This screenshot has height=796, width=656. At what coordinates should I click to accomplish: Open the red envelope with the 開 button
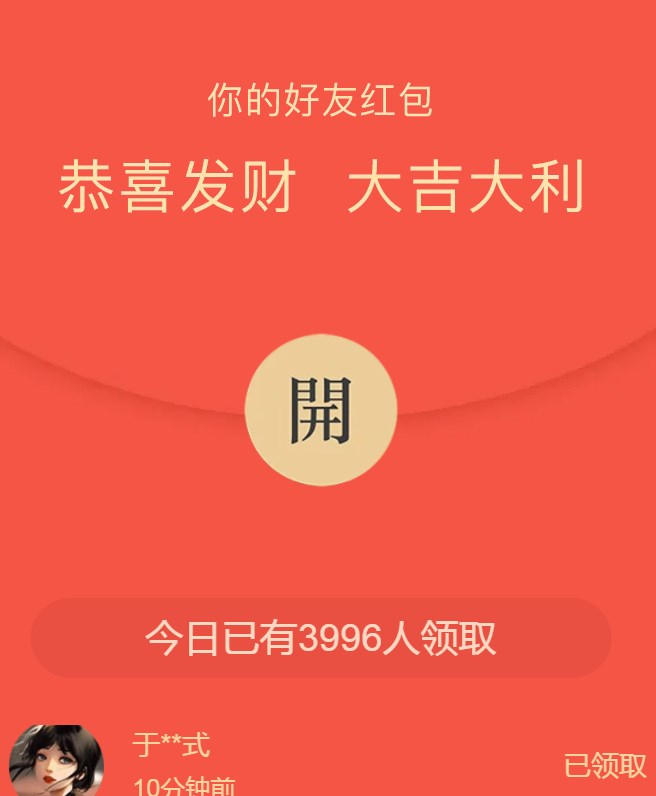click(x=321, y=410)
